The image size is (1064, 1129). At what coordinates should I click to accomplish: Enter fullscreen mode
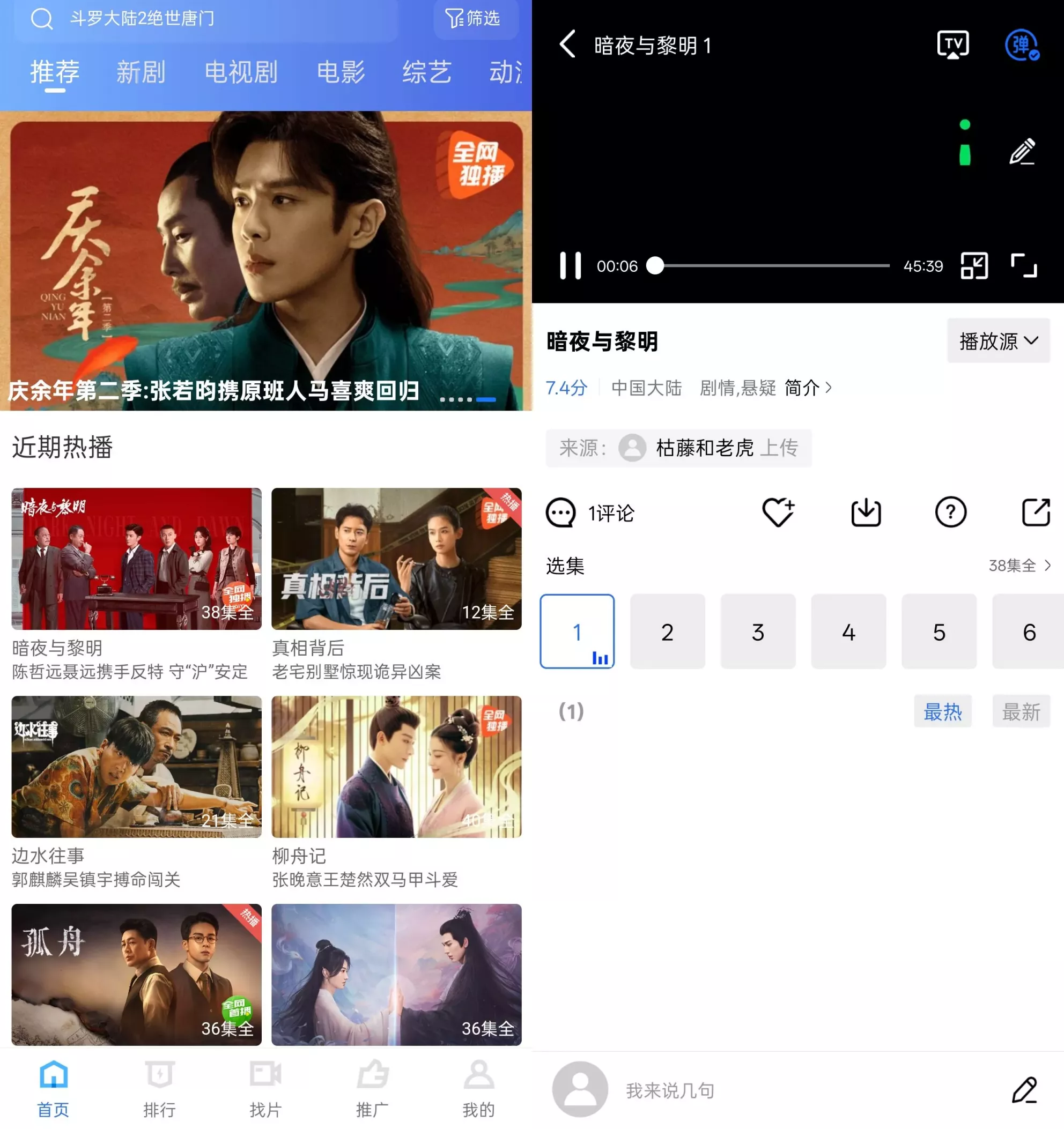pyautogui.click(x=1024, y=266)
